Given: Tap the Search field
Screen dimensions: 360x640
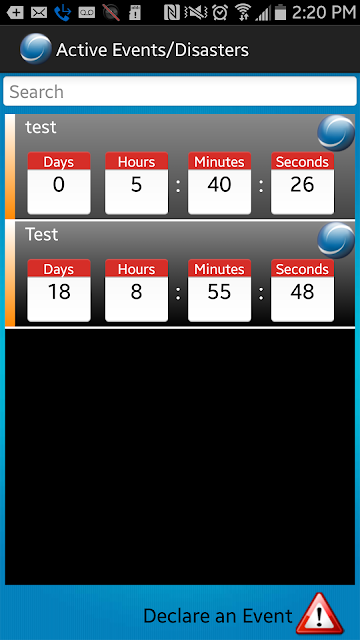Looking at the screenshot, I should [x=180, y=91].
